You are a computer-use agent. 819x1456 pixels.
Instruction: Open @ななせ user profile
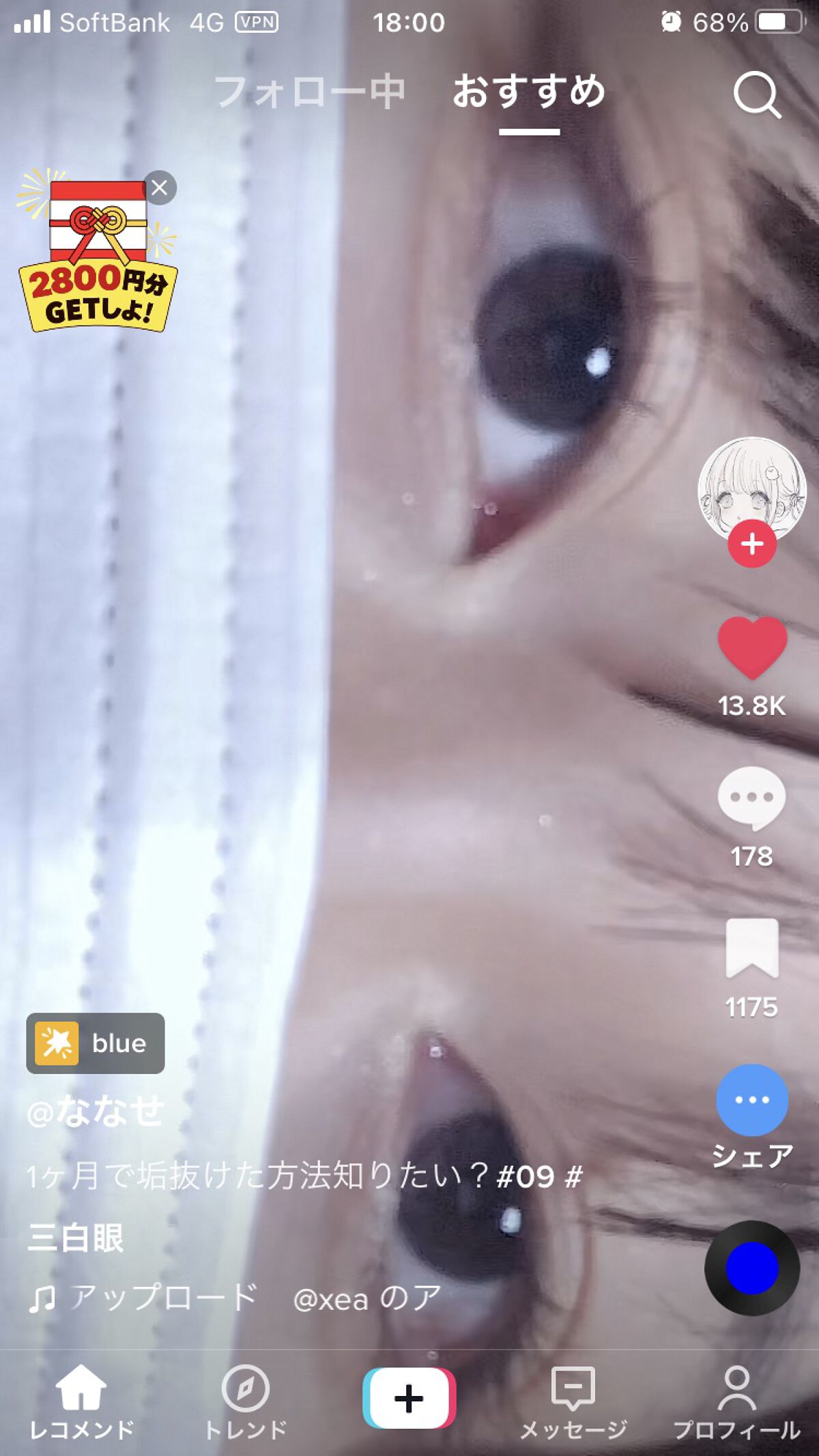pos(96,1111)
